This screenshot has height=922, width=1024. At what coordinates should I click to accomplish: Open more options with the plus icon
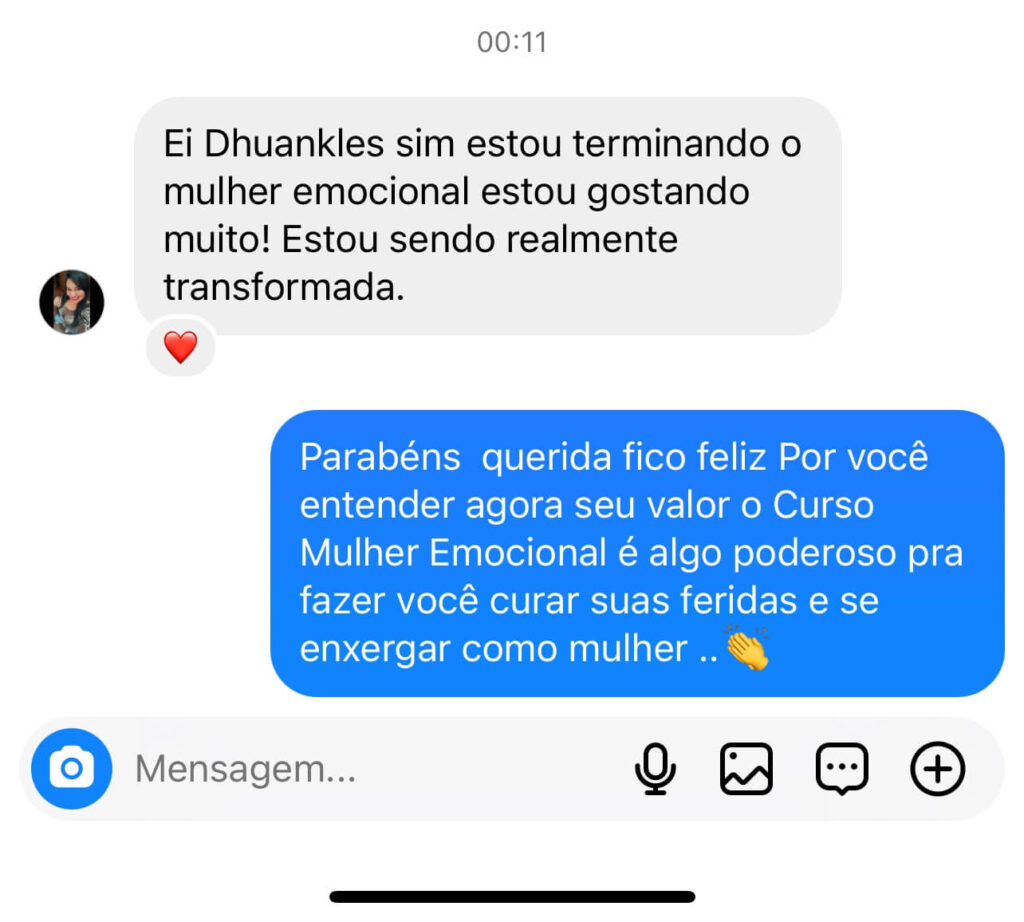[x=937, y=769]
